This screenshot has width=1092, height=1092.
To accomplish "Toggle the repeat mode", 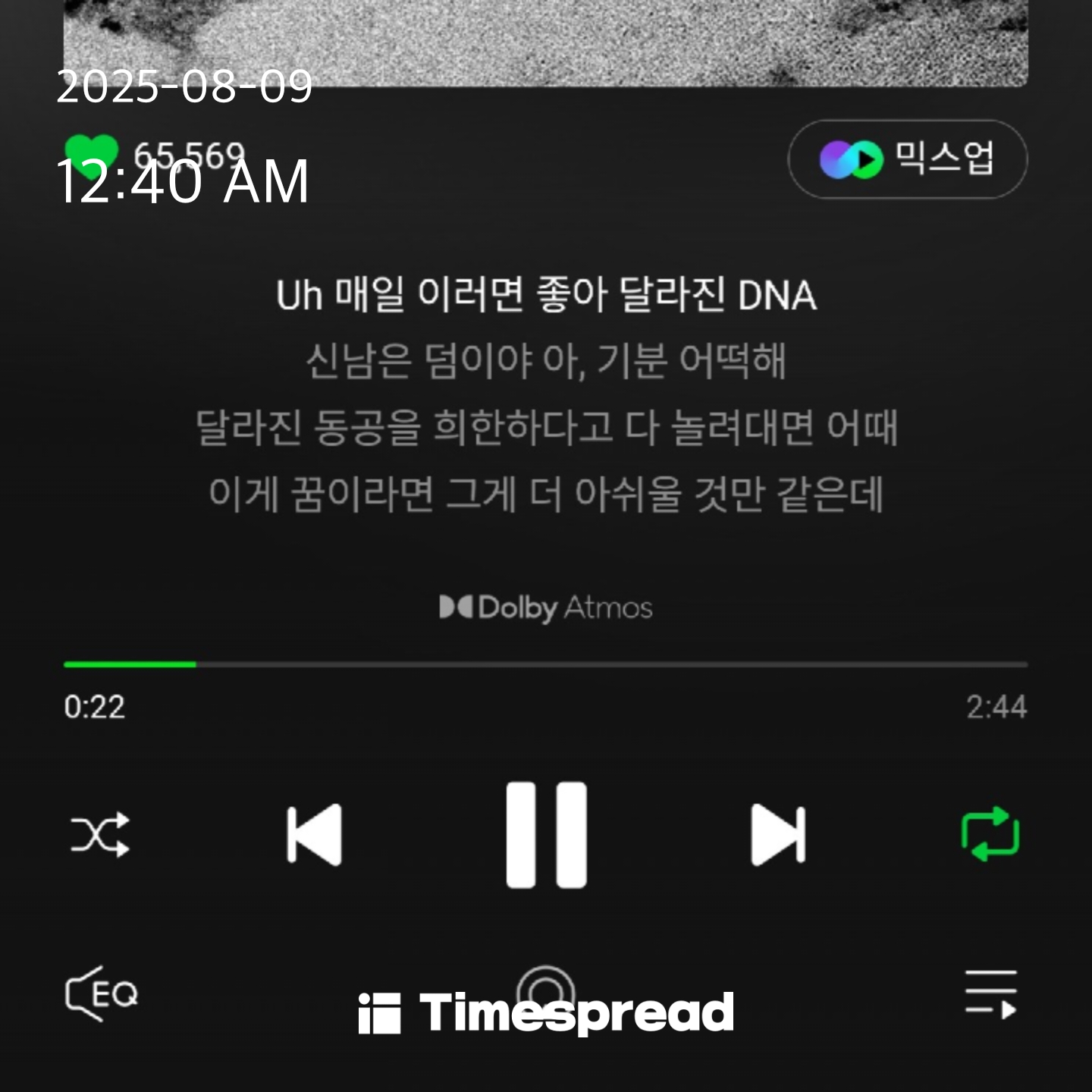I will click(990, 835).
